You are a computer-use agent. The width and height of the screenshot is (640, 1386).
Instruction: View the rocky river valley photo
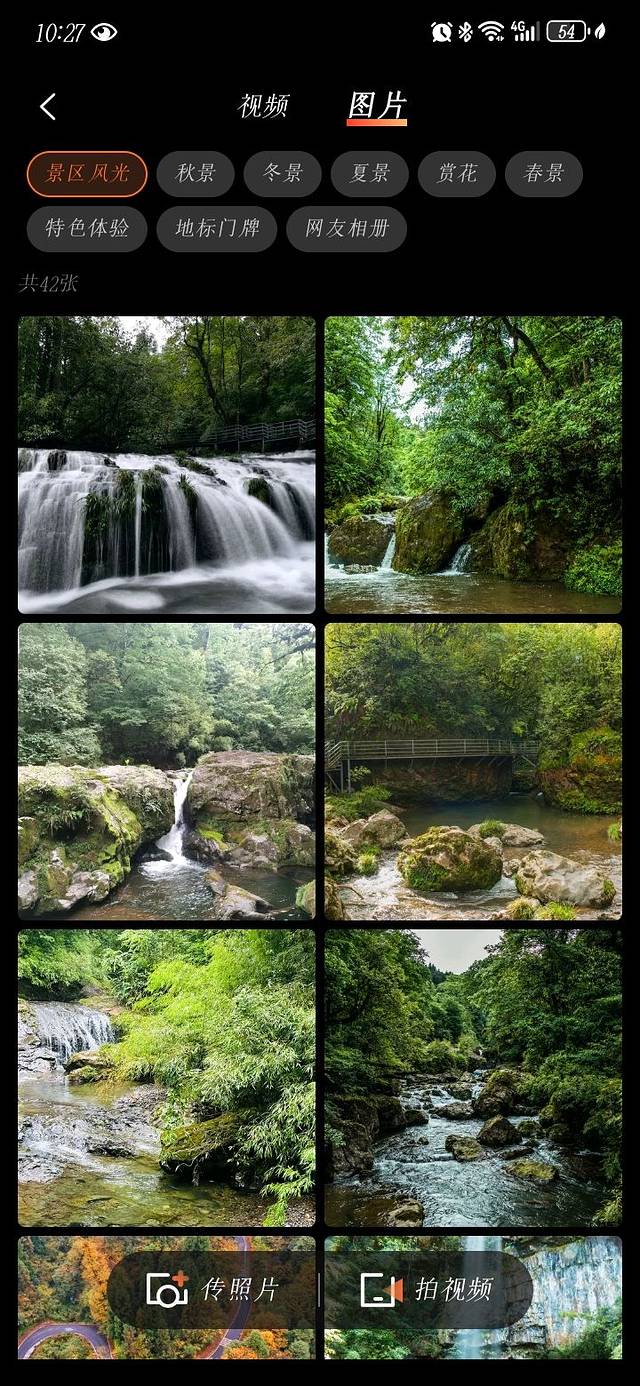[x=473, y=1078]
